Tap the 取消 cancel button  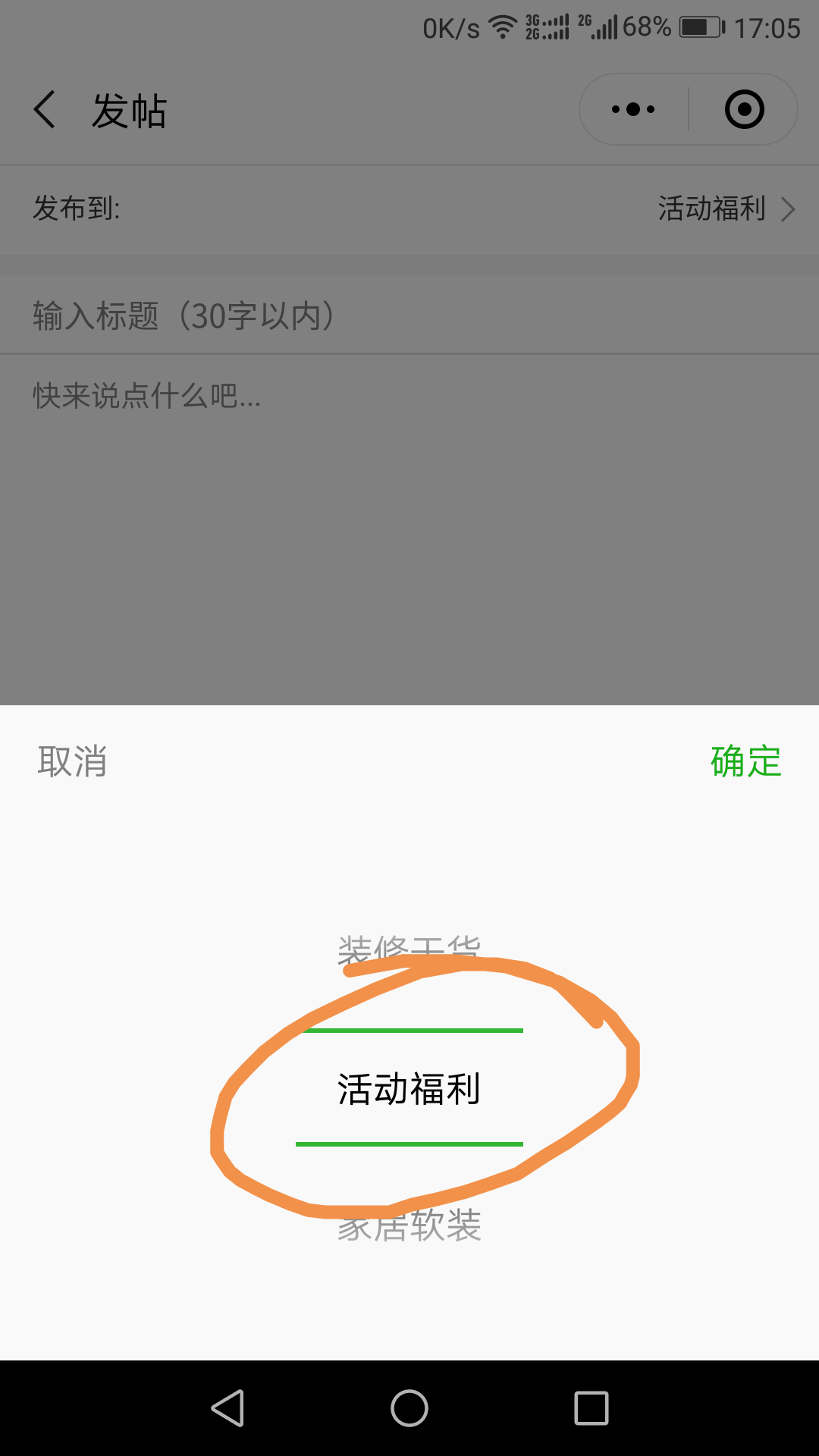pyautogui.click(x=72, y=761)
